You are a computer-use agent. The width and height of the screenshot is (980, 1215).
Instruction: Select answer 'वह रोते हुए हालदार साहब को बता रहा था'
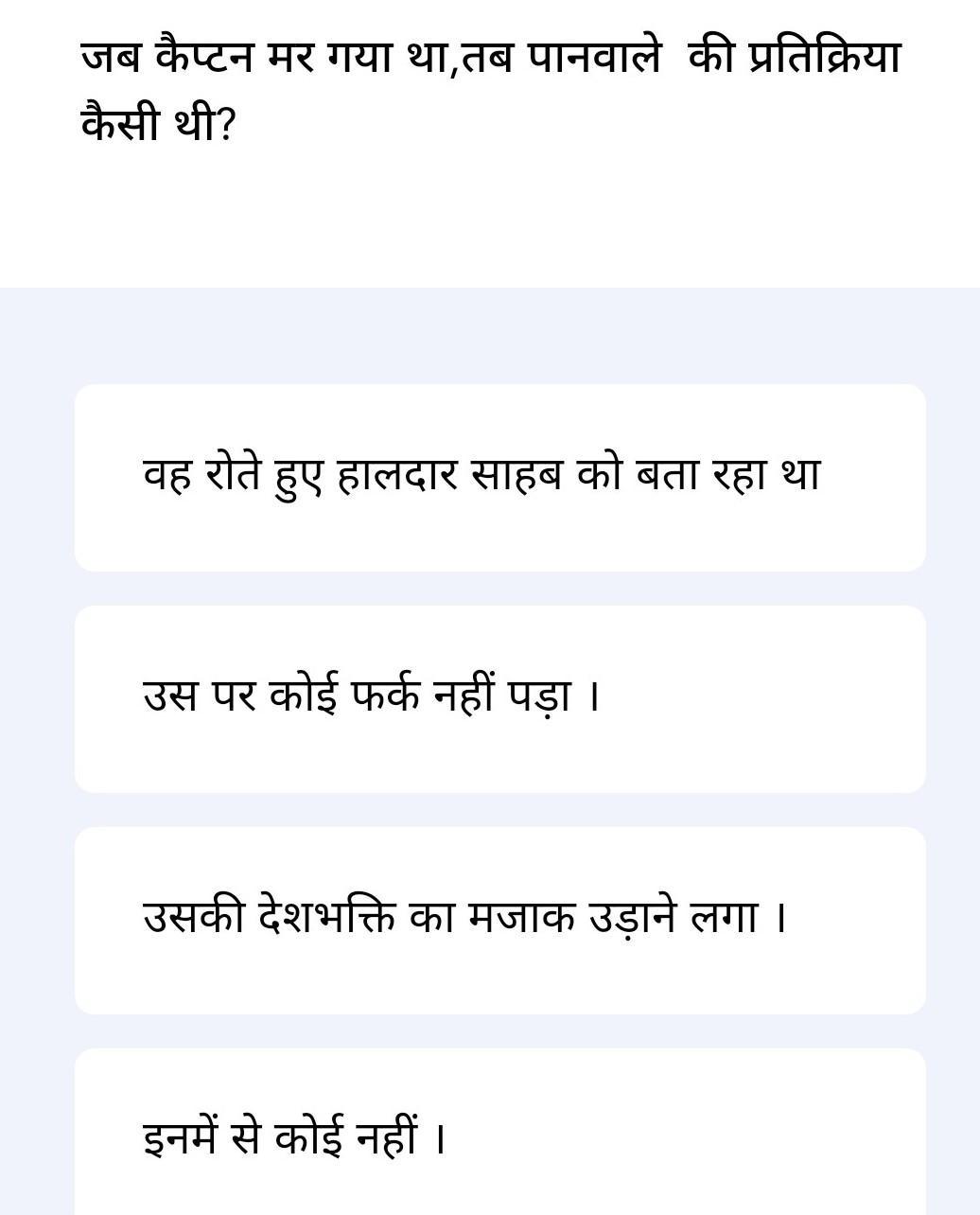click(499, 477)
